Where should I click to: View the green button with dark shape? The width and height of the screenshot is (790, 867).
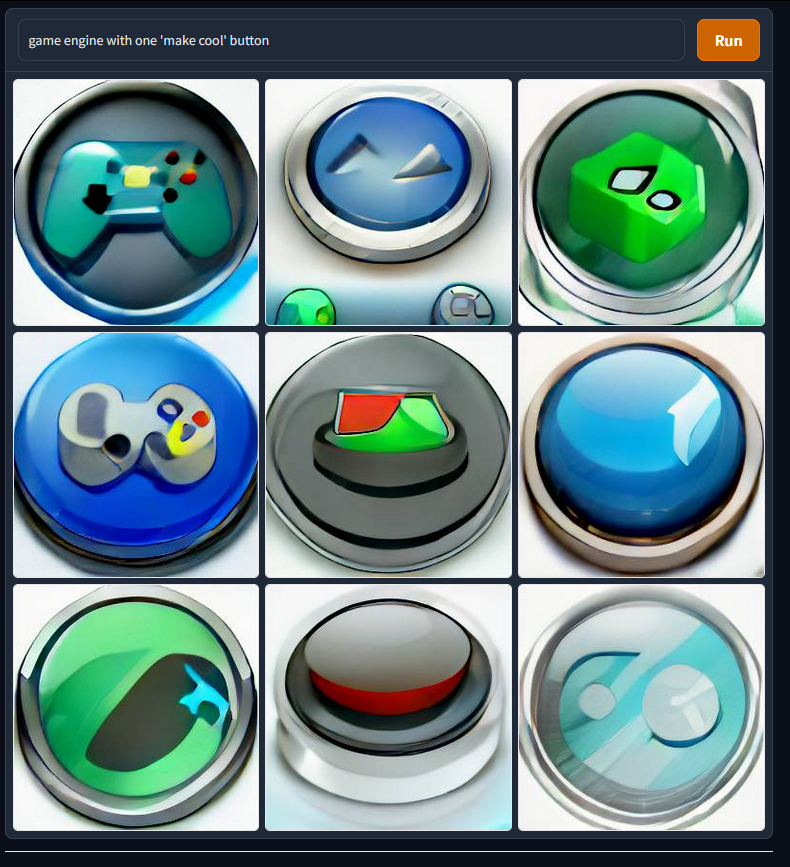click(136, 707)
